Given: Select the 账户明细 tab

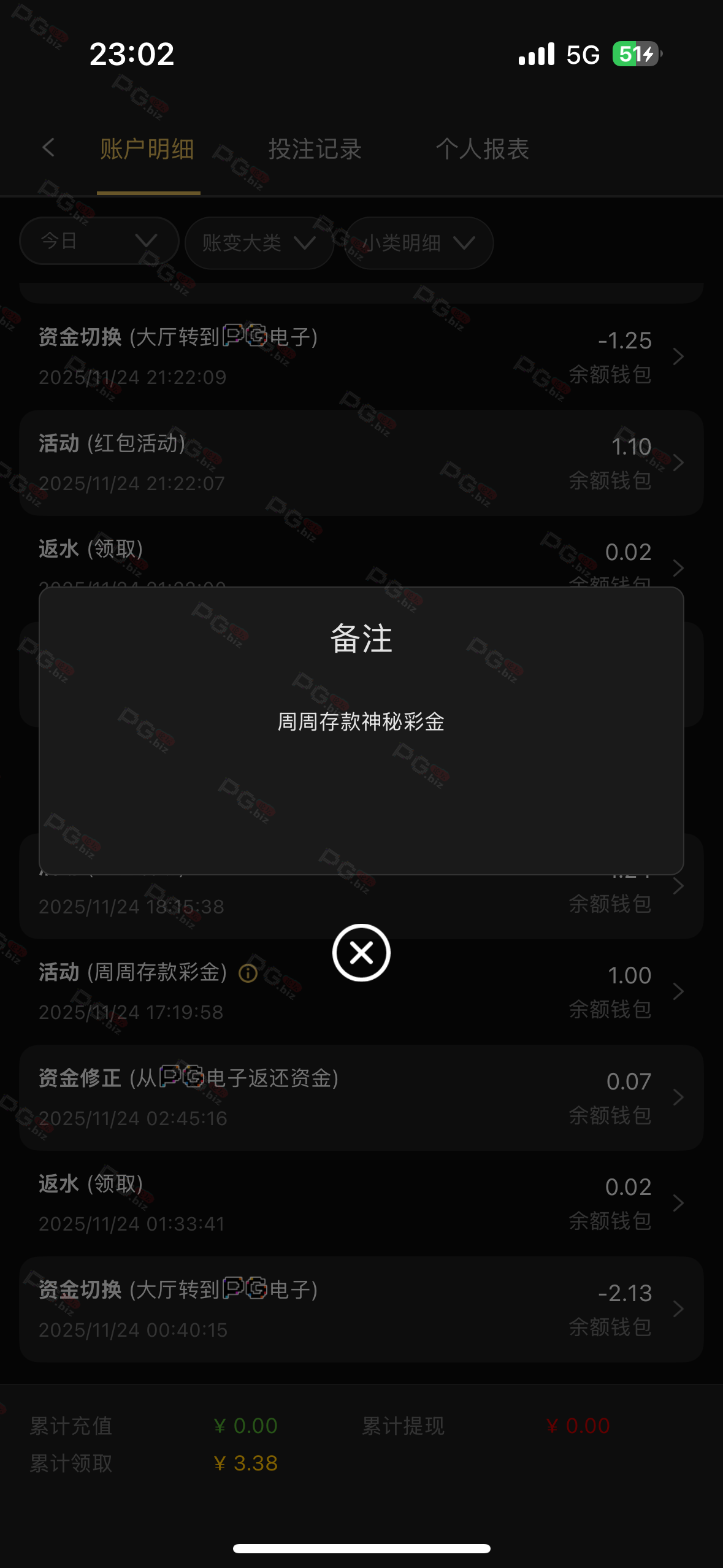Looking at the screenshot, I should pos(147,149).
